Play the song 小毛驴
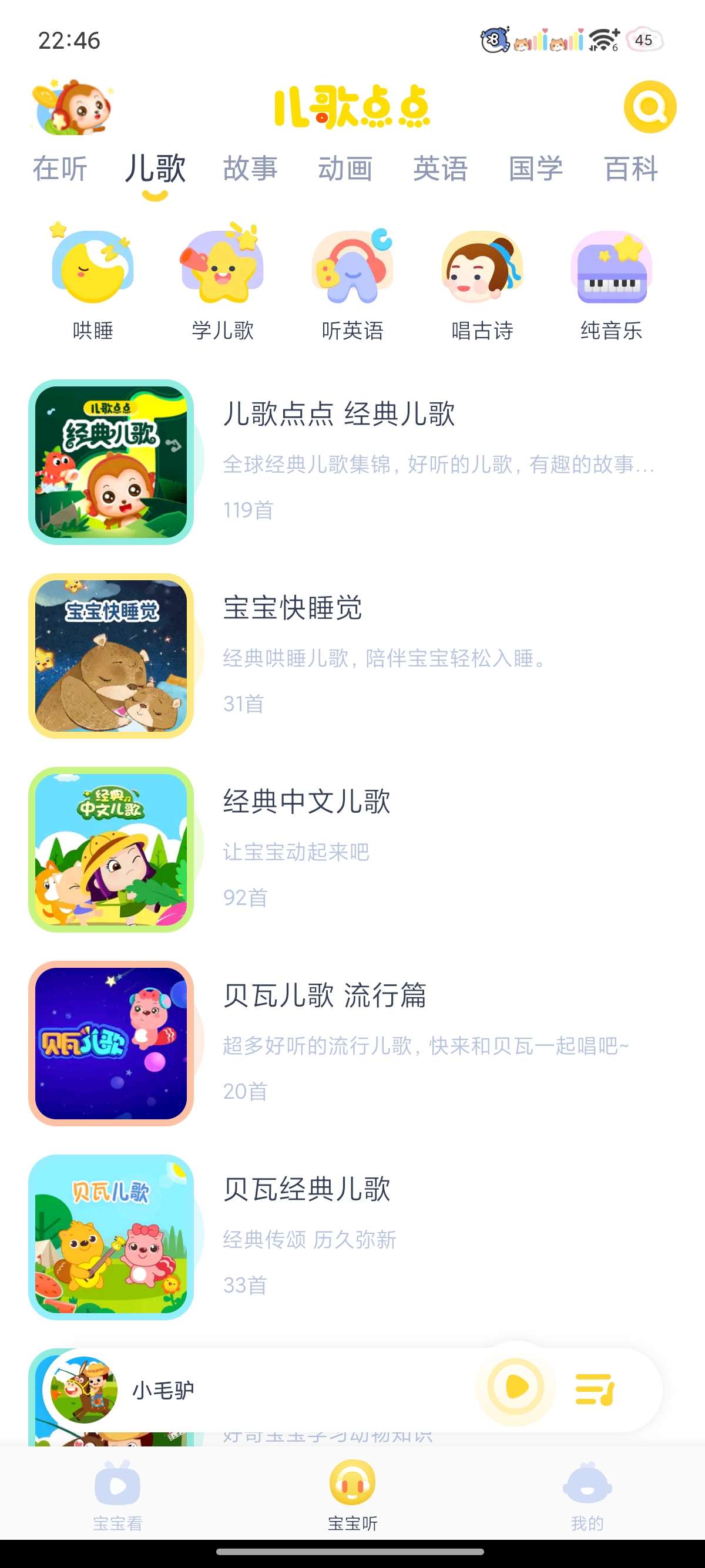The height and width of the screenshot is (1568, 705). tap(516, 1387)
